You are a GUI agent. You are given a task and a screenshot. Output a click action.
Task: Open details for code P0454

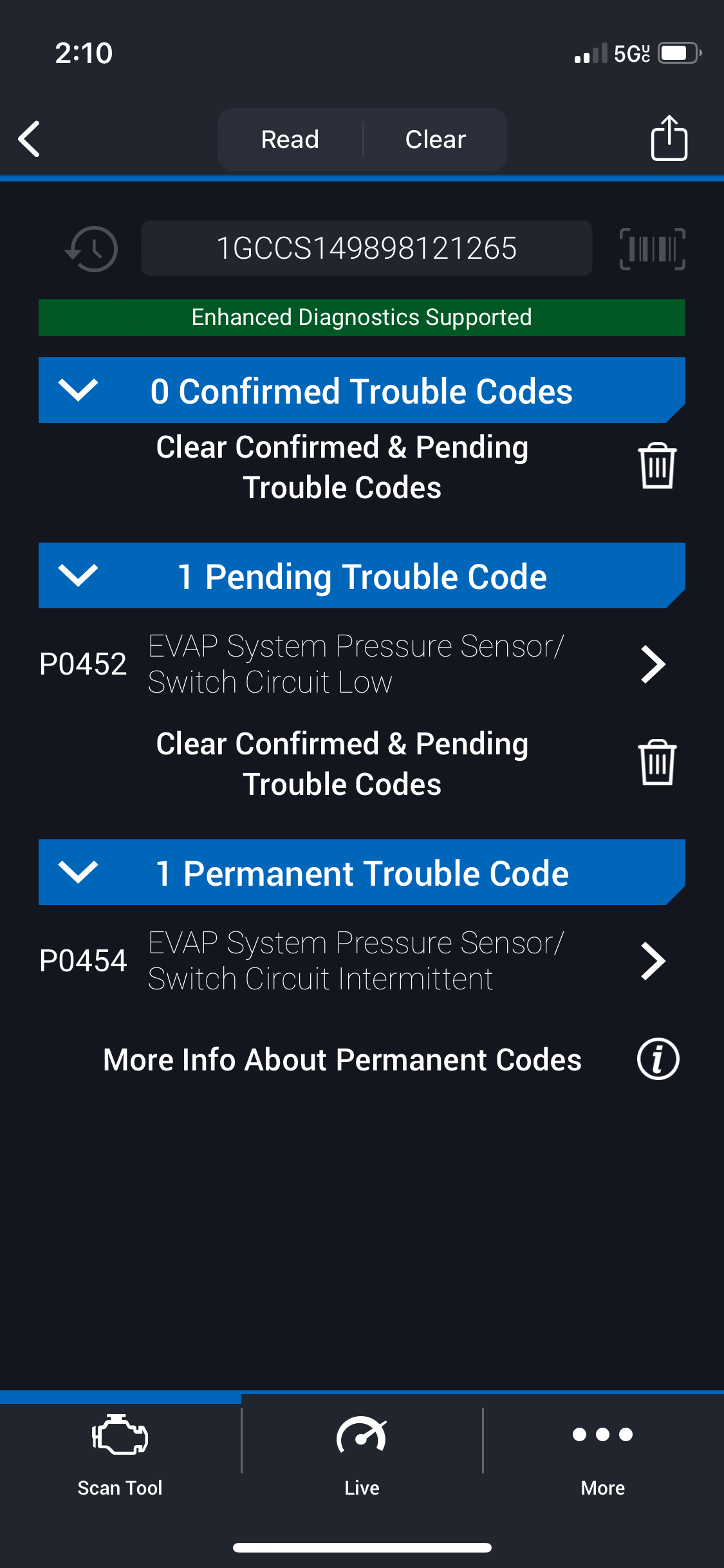coord(653,961)
